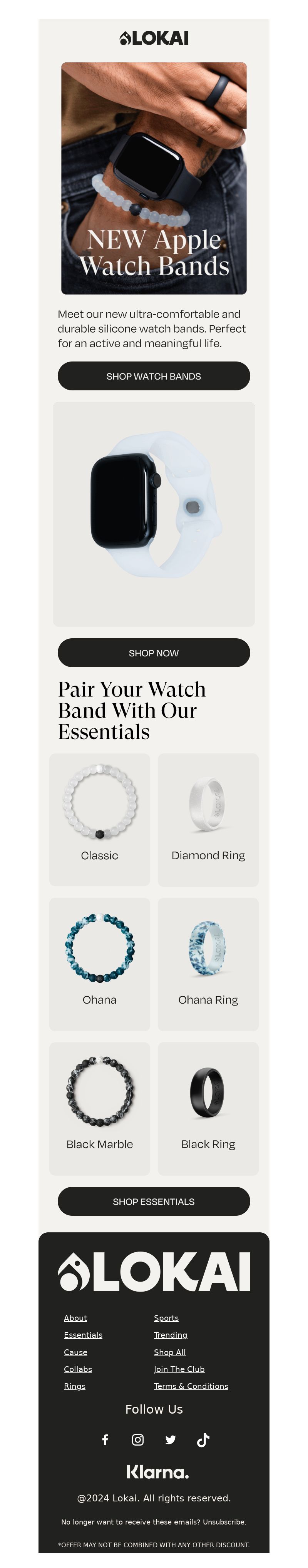The width and height of the screenshot is (308, 1568).
Task: Open the About link in footer
Action: click(75, 1318)
